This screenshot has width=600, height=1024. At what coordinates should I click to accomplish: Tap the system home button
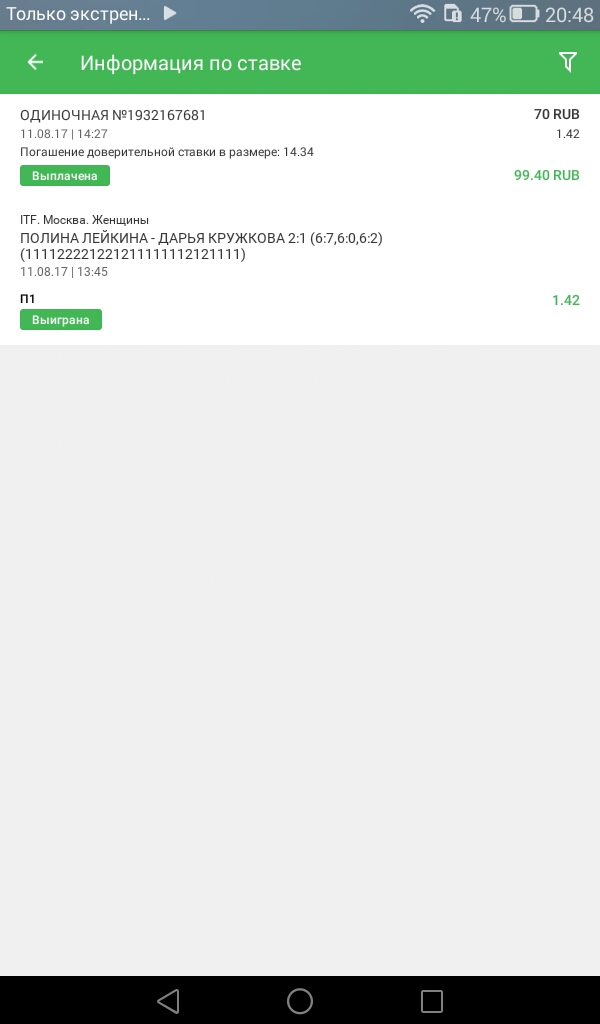[300, 1000]
